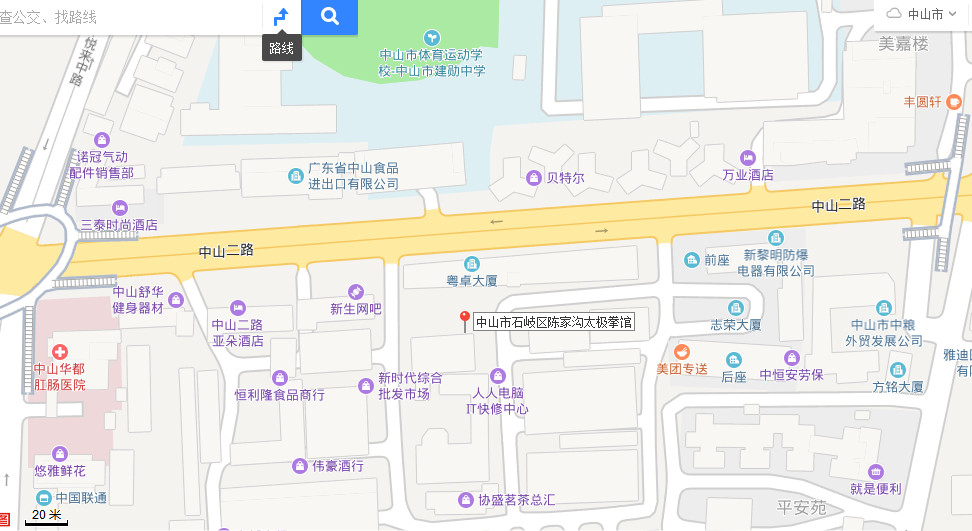Select 万业酒店 on the map
This screenshot has height=531, width=972.
coord(747,158)
